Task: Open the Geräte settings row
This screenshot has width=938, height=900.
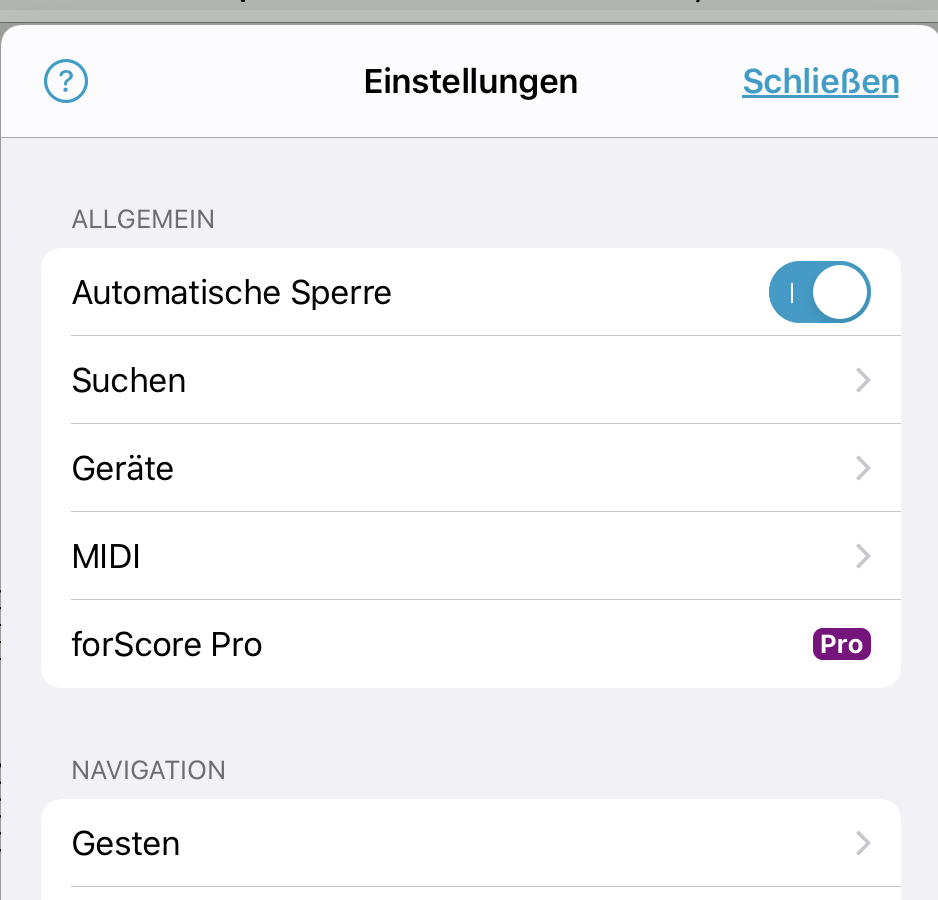Action: 470,468
